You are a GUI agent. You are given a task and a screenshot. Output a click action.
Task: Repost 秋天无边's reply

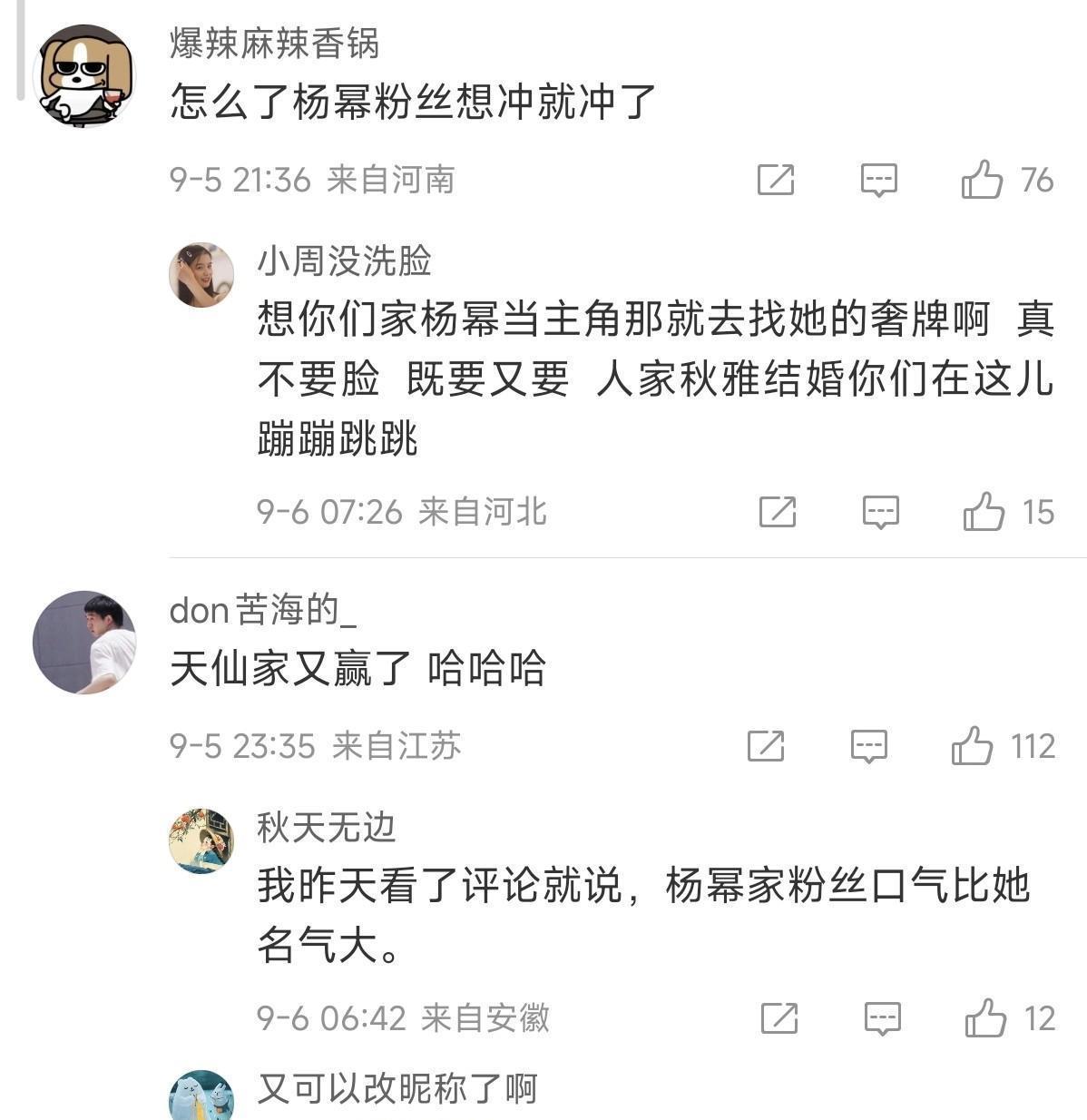(x=779, y=1018)
